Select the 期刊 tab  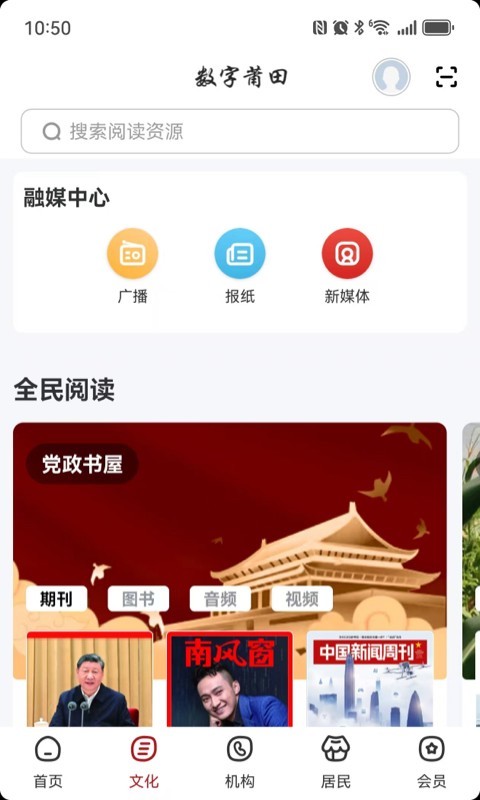click(x=56, y=599)
